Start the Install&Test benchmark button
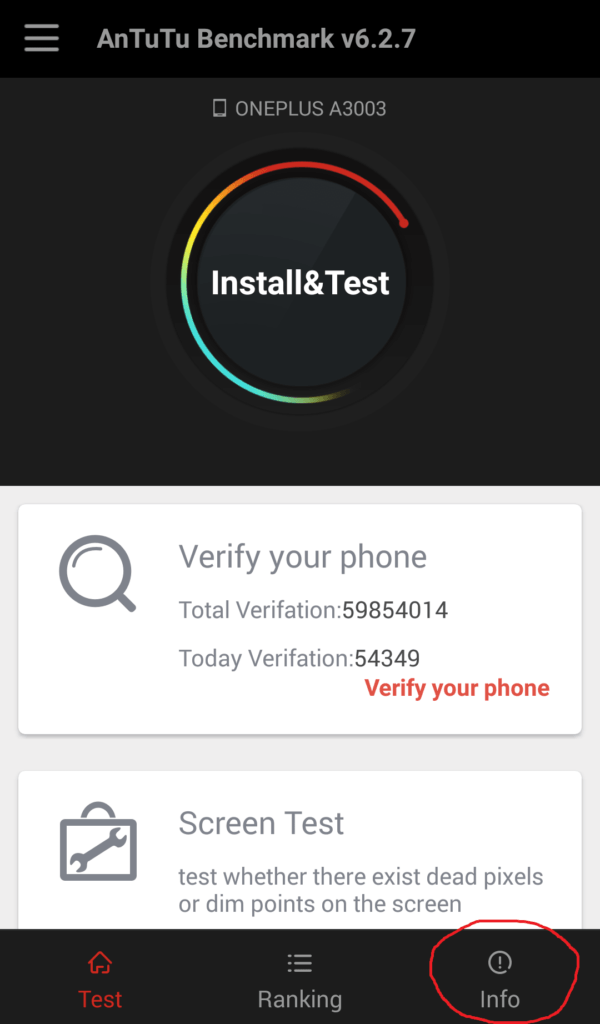 click(x=300, y=283)
